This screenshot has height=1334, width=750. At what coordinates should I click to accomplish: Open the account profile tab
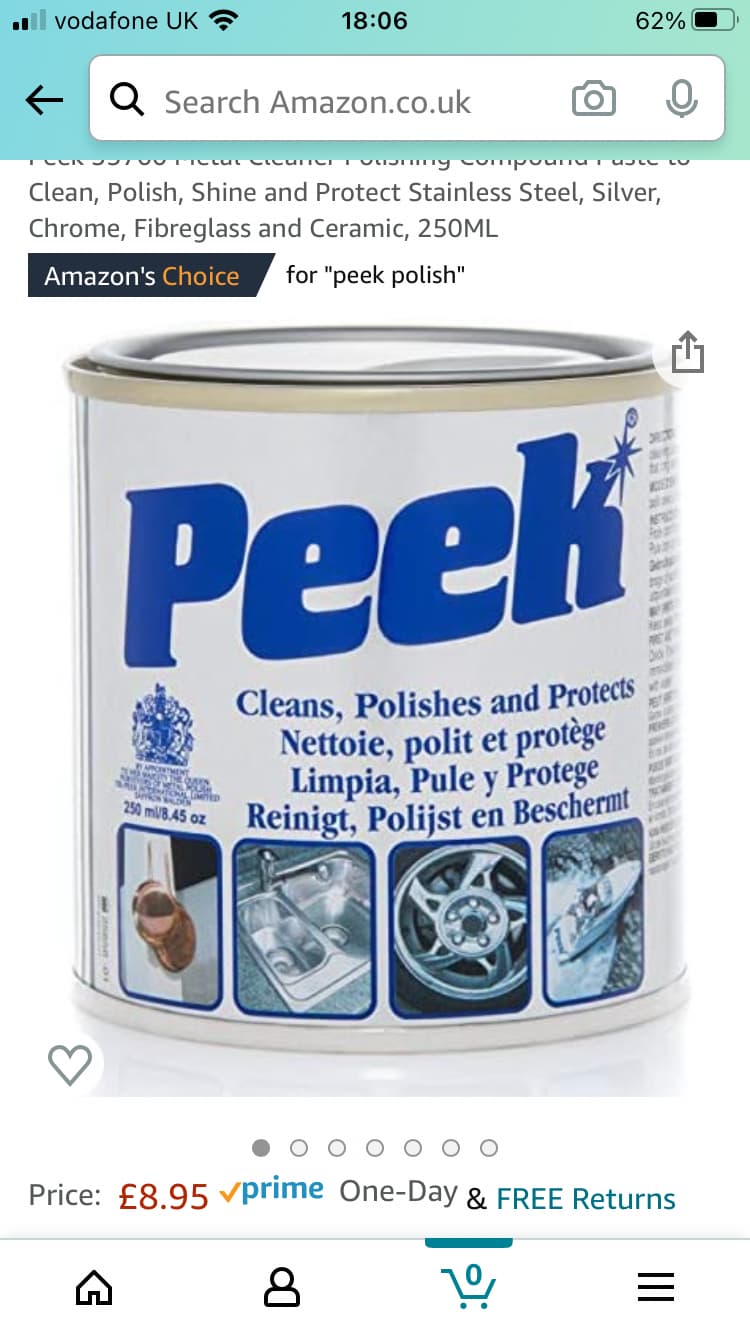(281, 1286)
